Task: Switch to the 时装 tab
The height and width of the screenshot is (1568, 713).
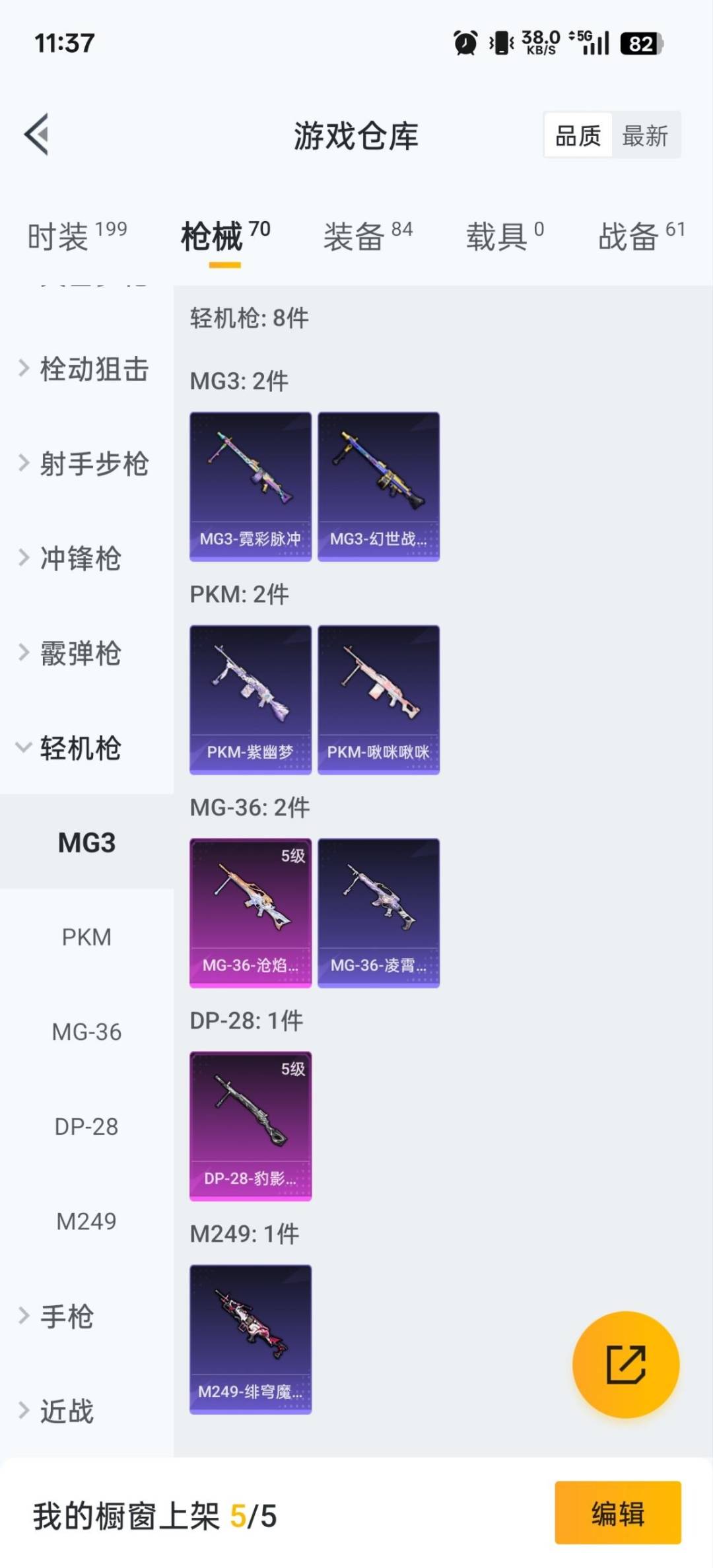Action: tap(77, 236)
